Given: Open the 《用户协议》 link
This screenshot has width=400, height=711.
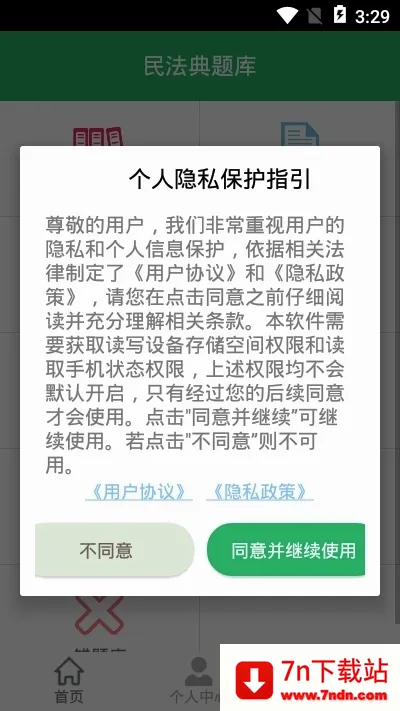Looking at the screenshot, I should coord(139,492).
